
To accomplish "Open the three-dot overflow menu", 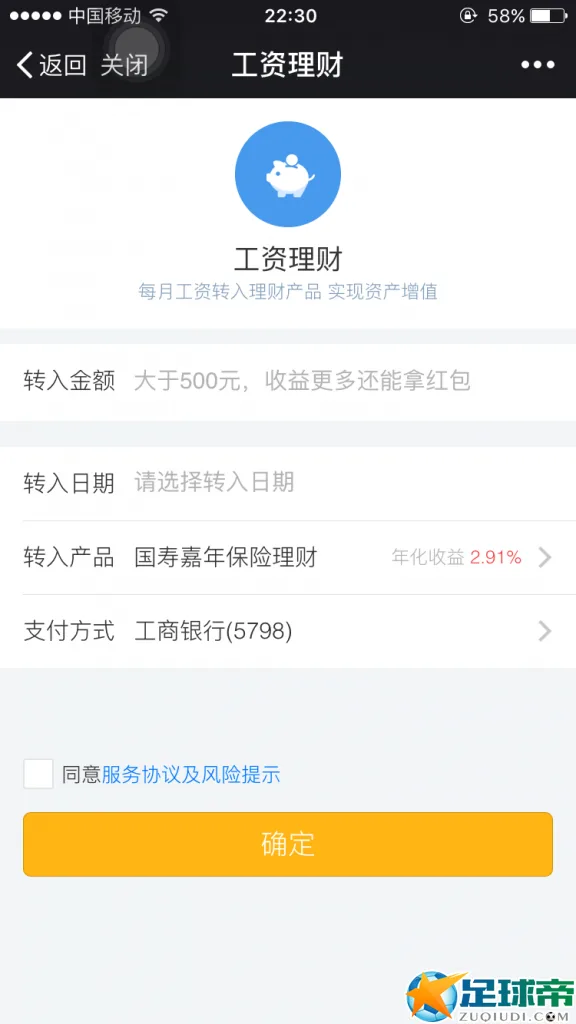I will [537, 65].
